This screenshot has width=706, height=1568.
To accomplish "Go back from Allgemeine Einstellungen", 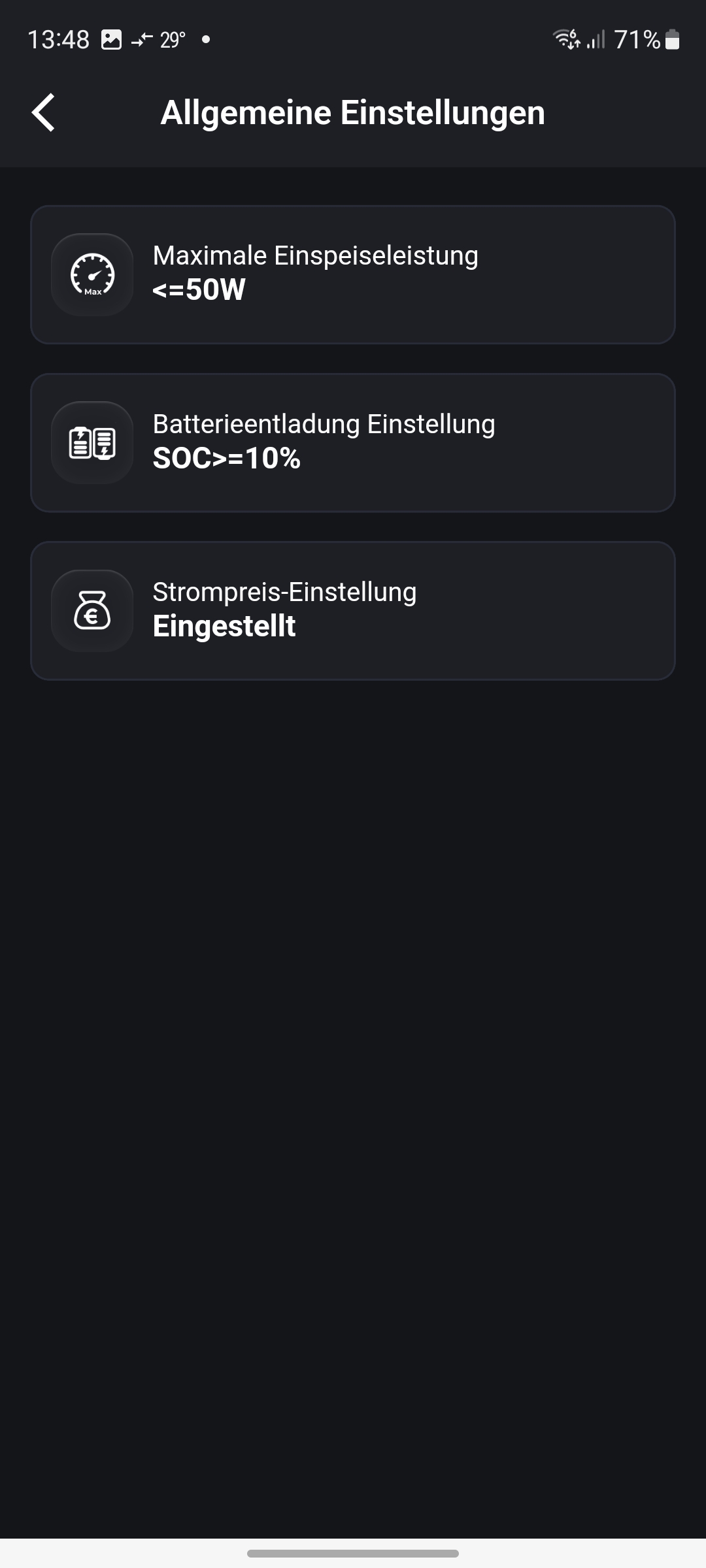I will 44,112.
